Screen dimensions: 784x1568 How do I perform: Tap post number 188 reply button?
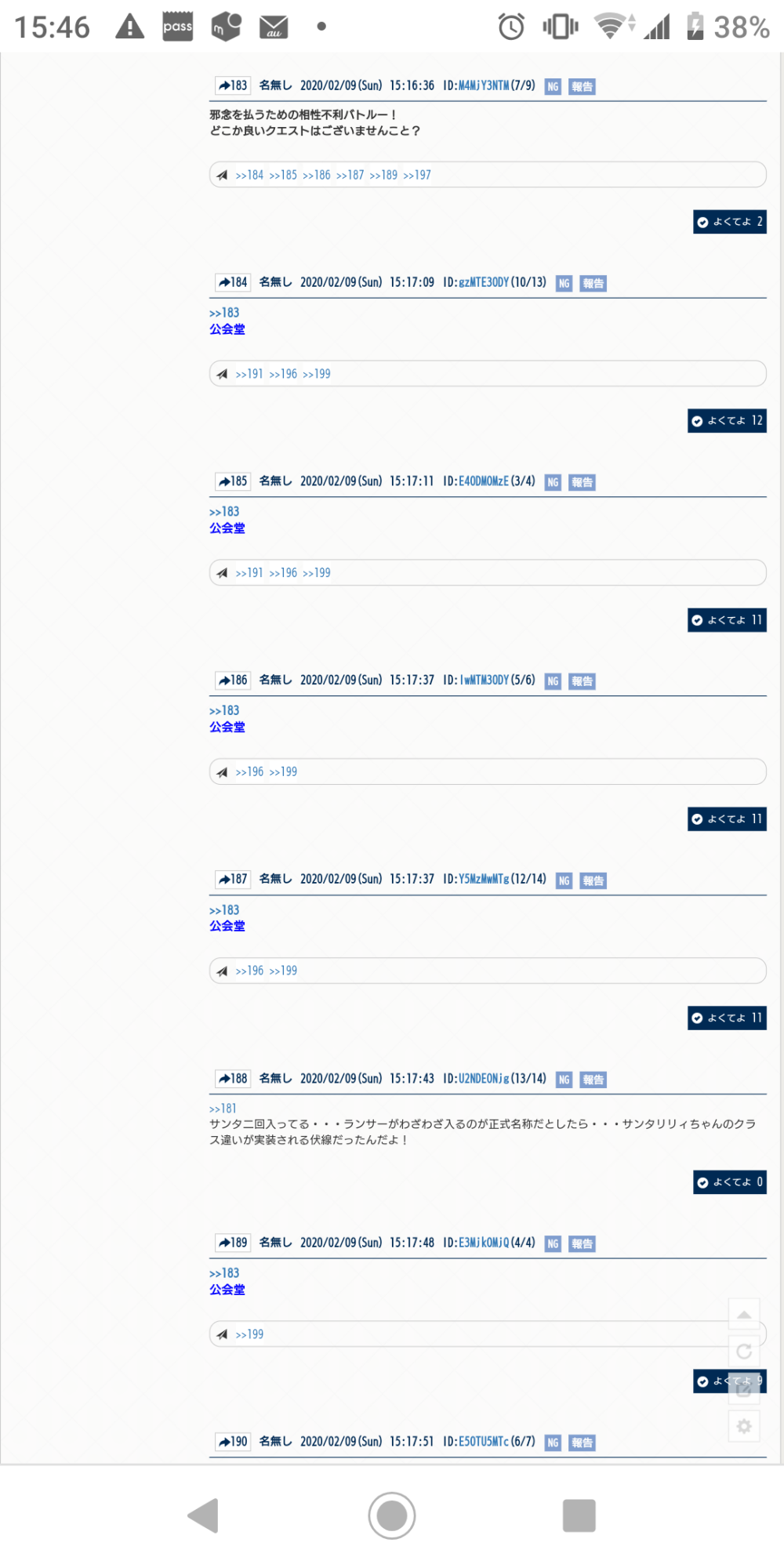(233, 1078)
